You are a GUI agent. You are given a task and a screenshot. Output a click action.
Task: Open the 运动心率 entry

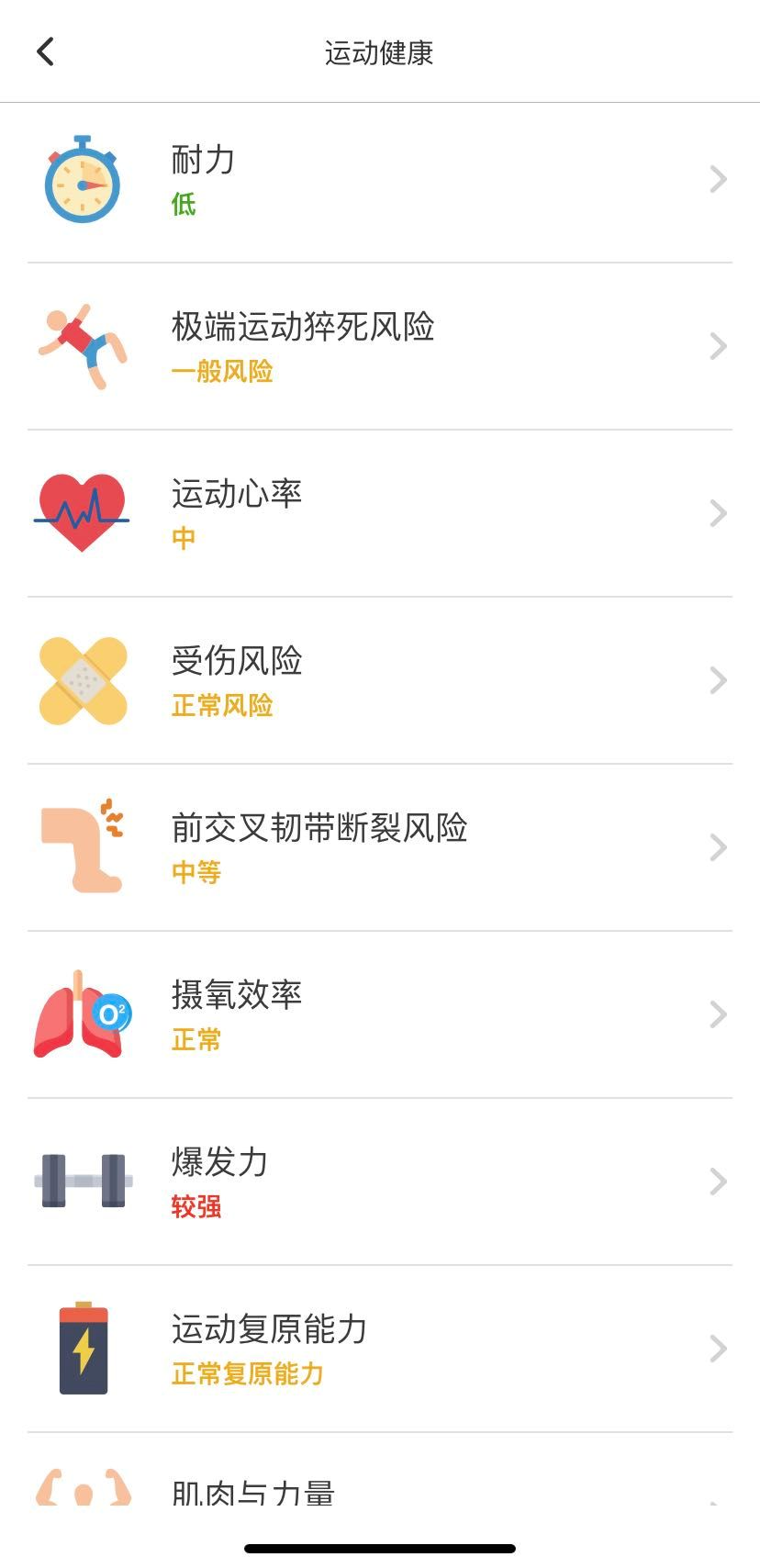click(380, 514)
